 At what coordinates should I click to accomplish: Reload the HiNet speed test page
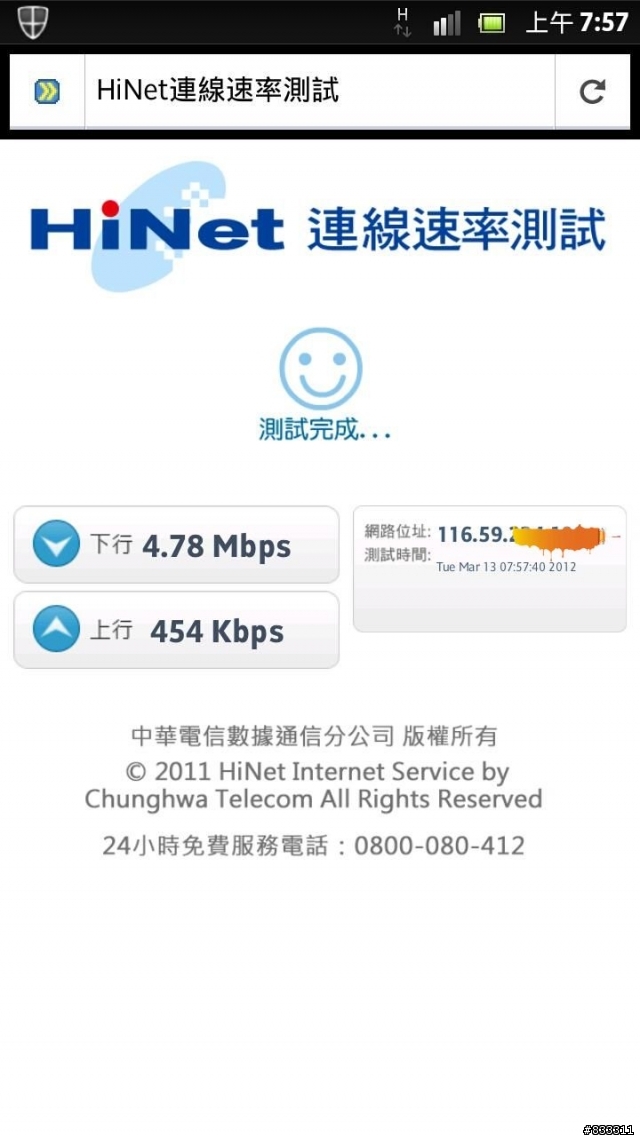[592, 91]
